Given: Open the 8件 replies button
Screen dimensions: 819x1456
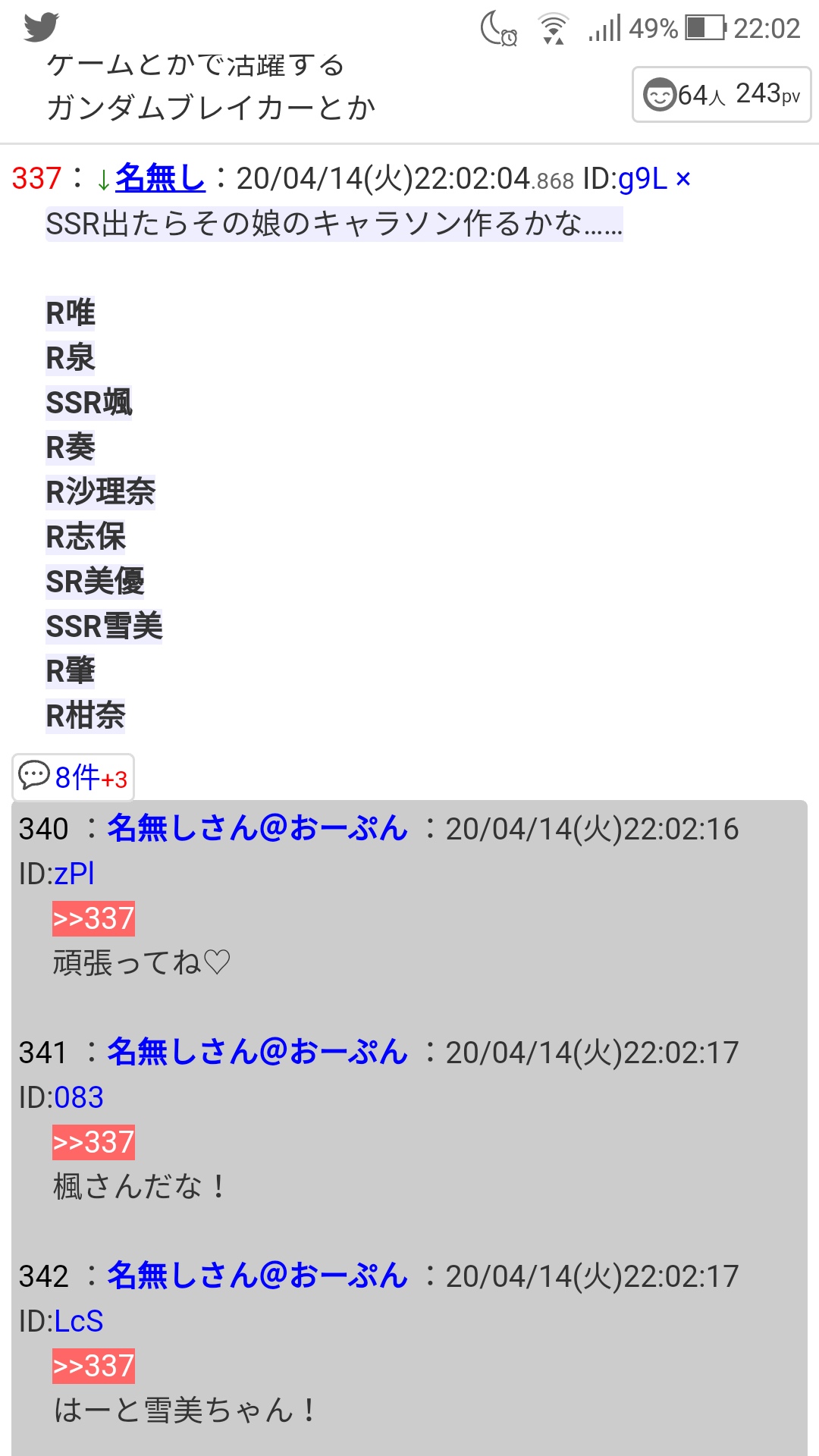Looking at the screenshot, I should [73, 777].
